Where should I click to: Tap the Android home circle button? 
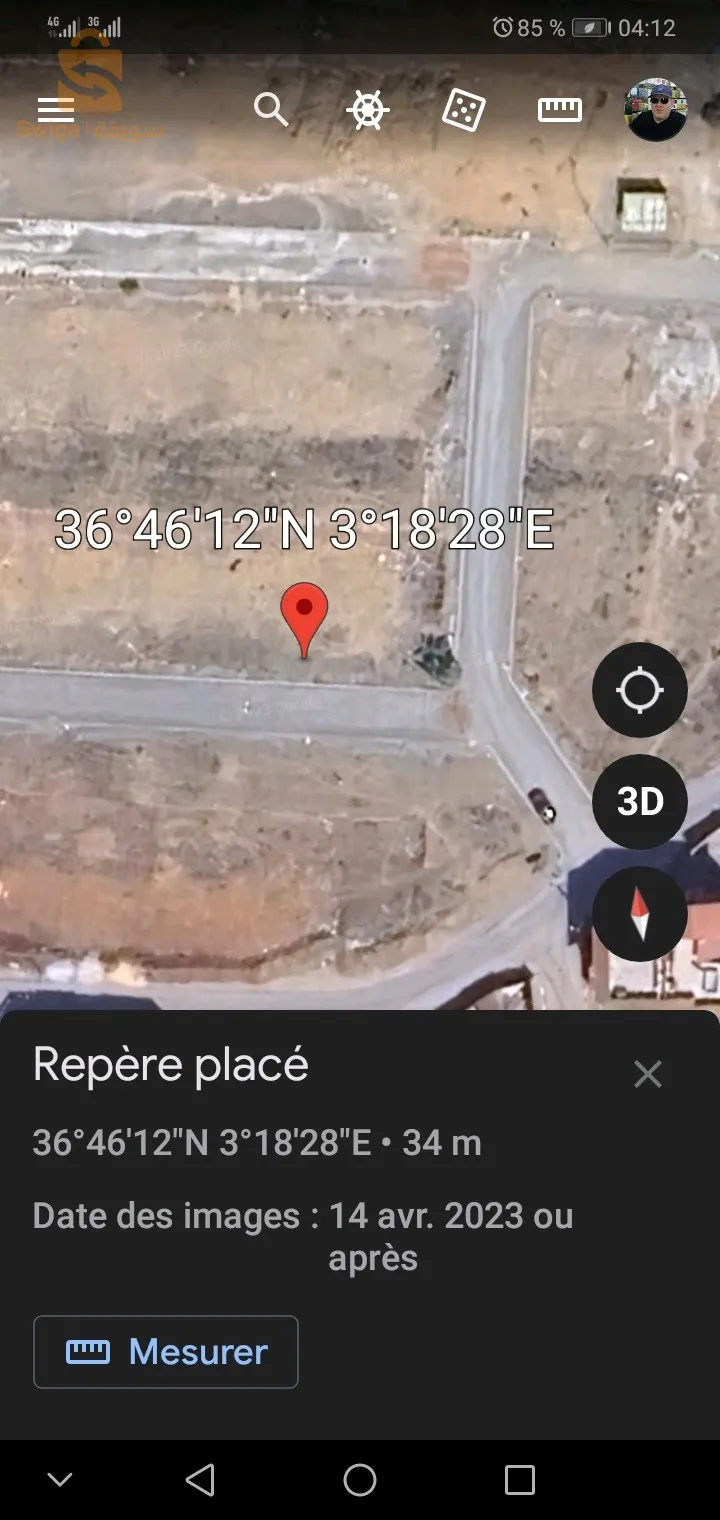[360, 1478]
